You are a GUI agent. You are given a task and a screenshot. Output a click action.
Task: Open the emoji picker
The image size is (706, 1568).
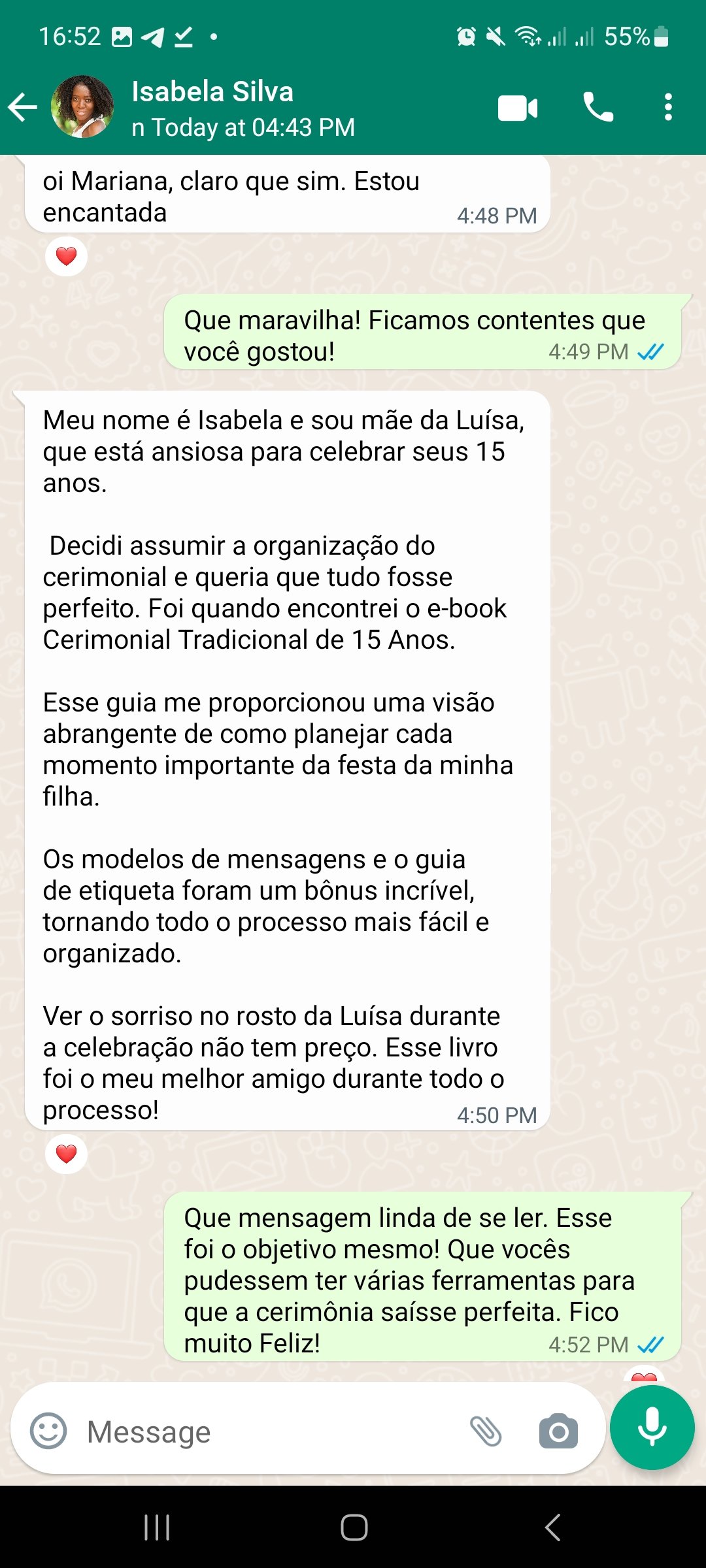point(48,1431)
